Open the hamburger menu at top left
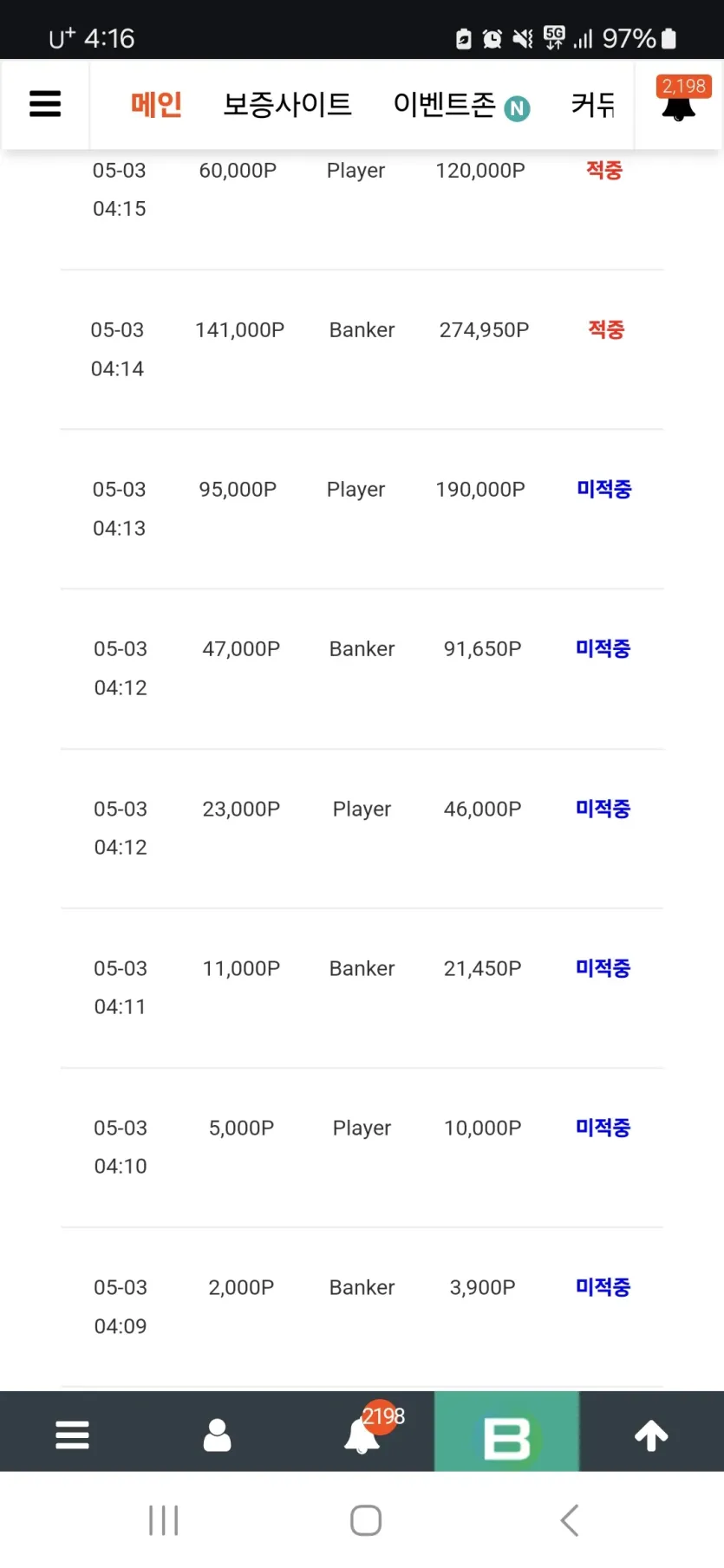The height and width of the screenshot is (1568, 724). pos(45,104)
